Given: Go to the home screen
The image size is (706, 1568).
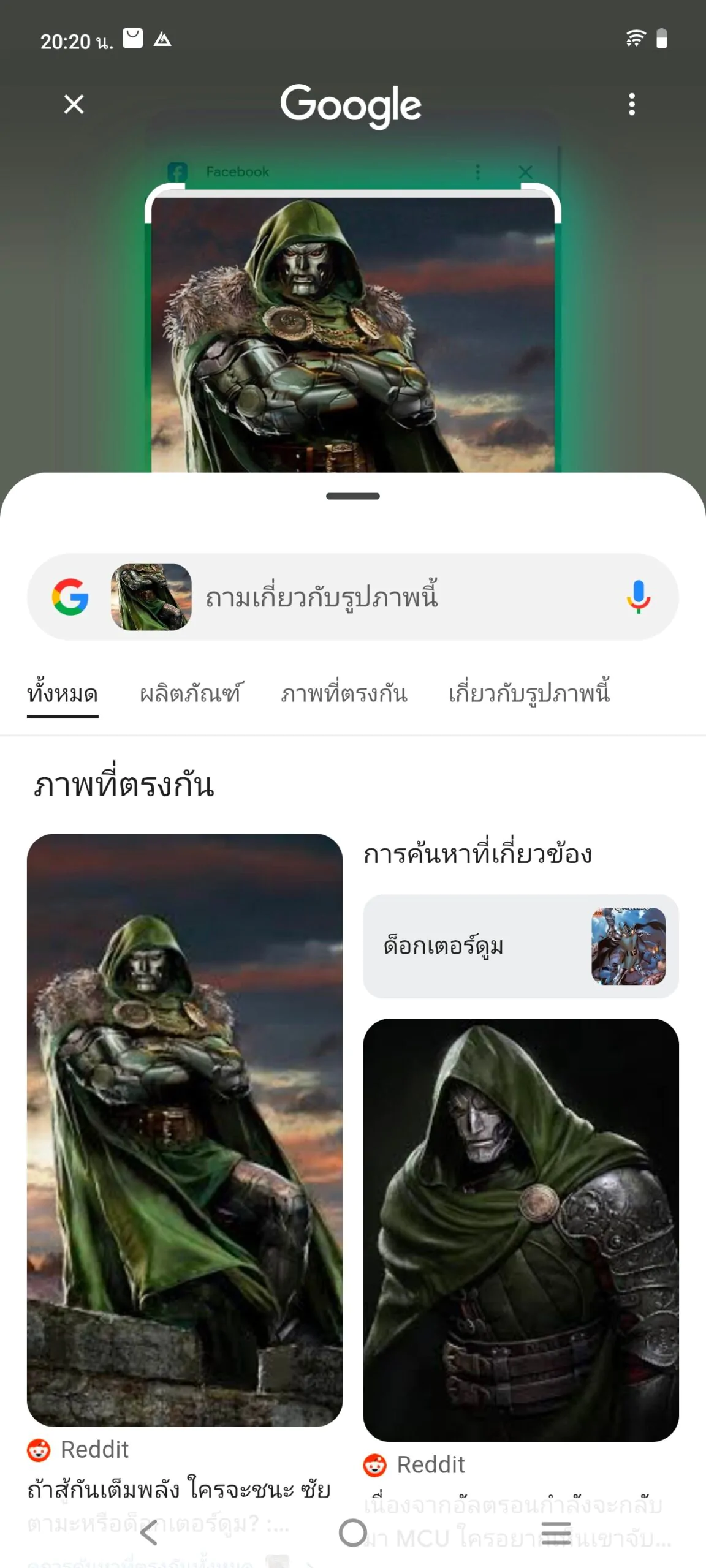Looking at the screenshot, I should 353,1533.
